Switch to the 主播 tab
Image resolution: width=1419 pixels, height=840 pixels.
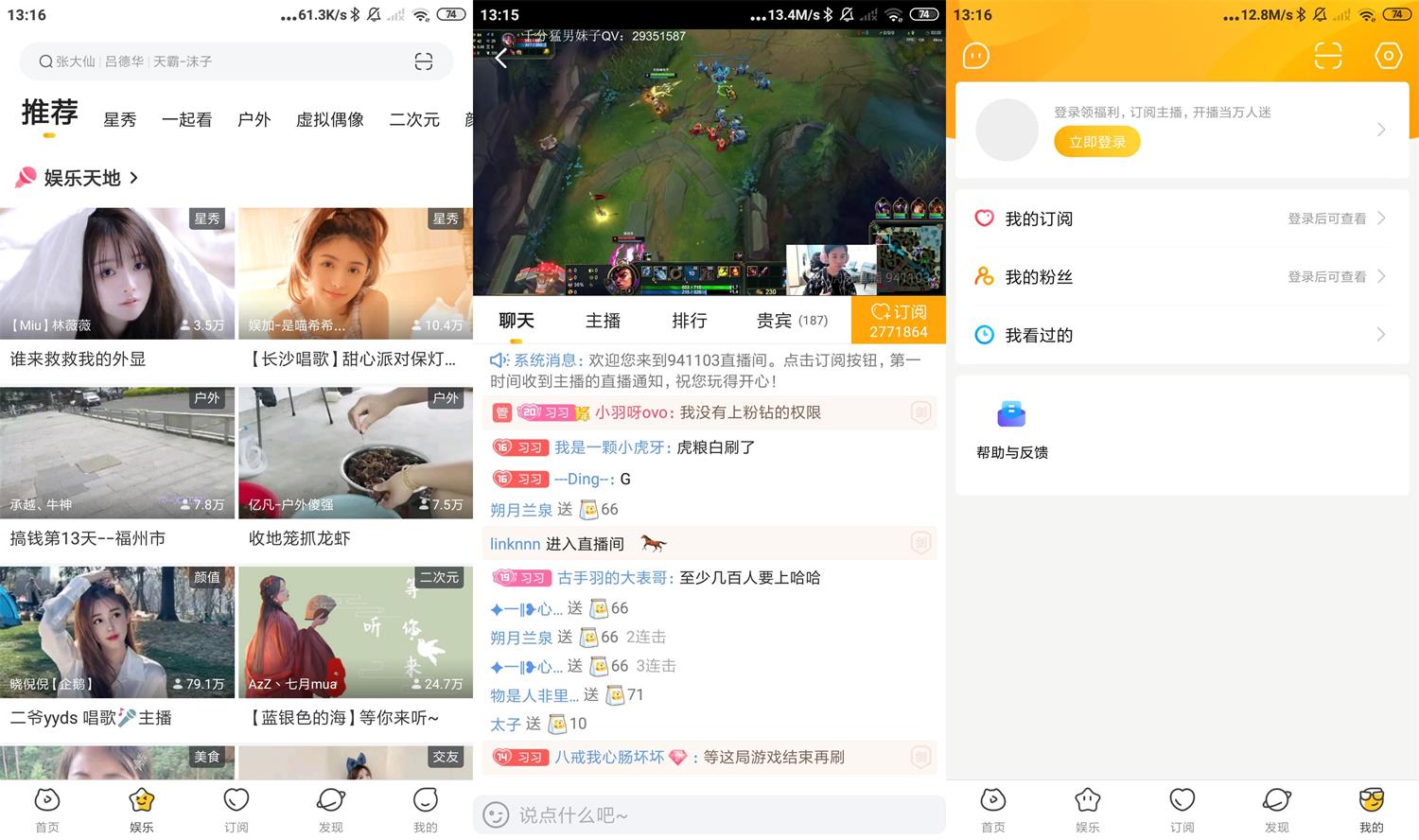[x=603, y=321]
